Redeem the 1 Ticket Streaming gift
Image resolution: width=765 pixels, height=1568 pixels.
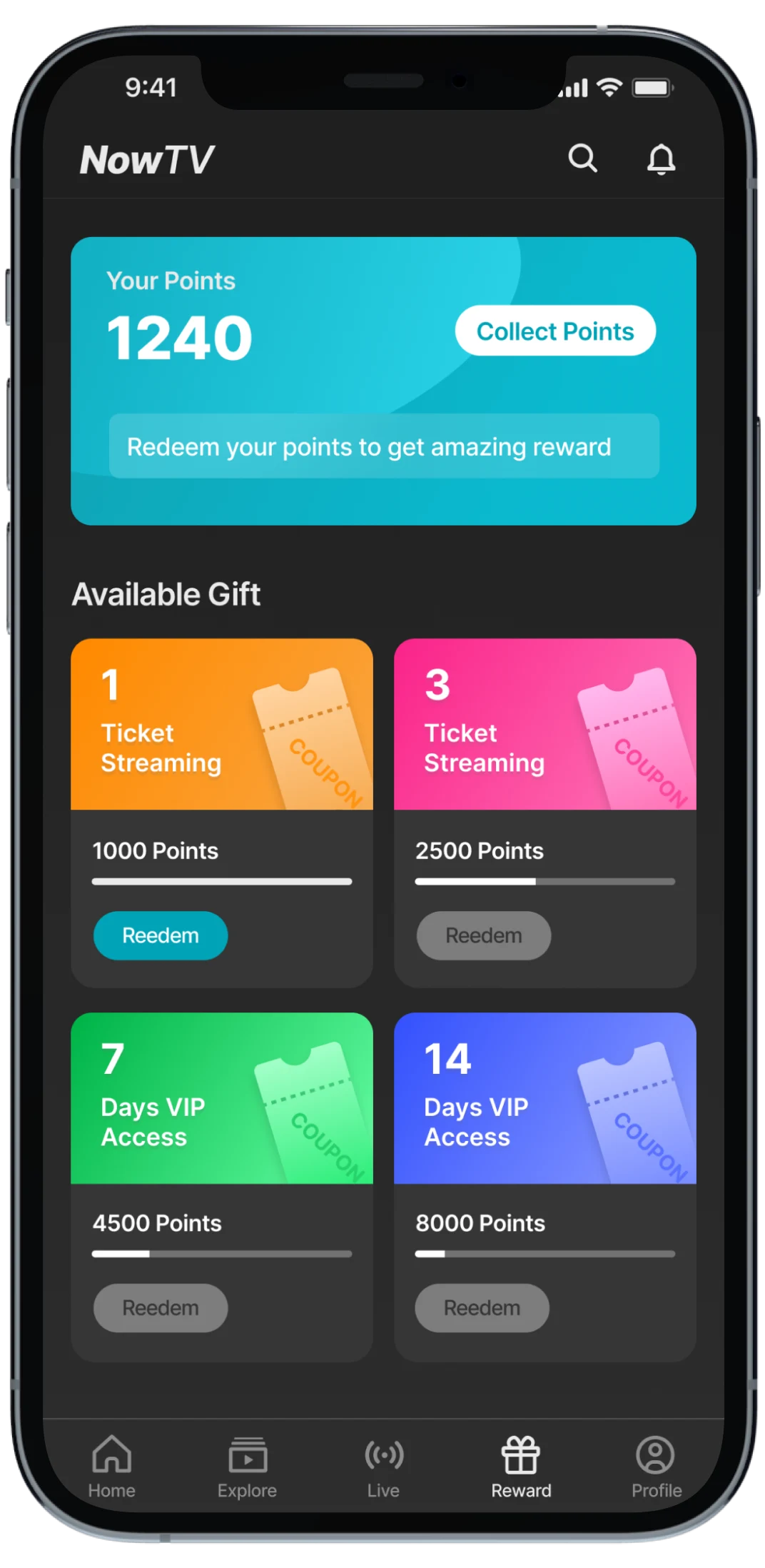tap(161, 935)
